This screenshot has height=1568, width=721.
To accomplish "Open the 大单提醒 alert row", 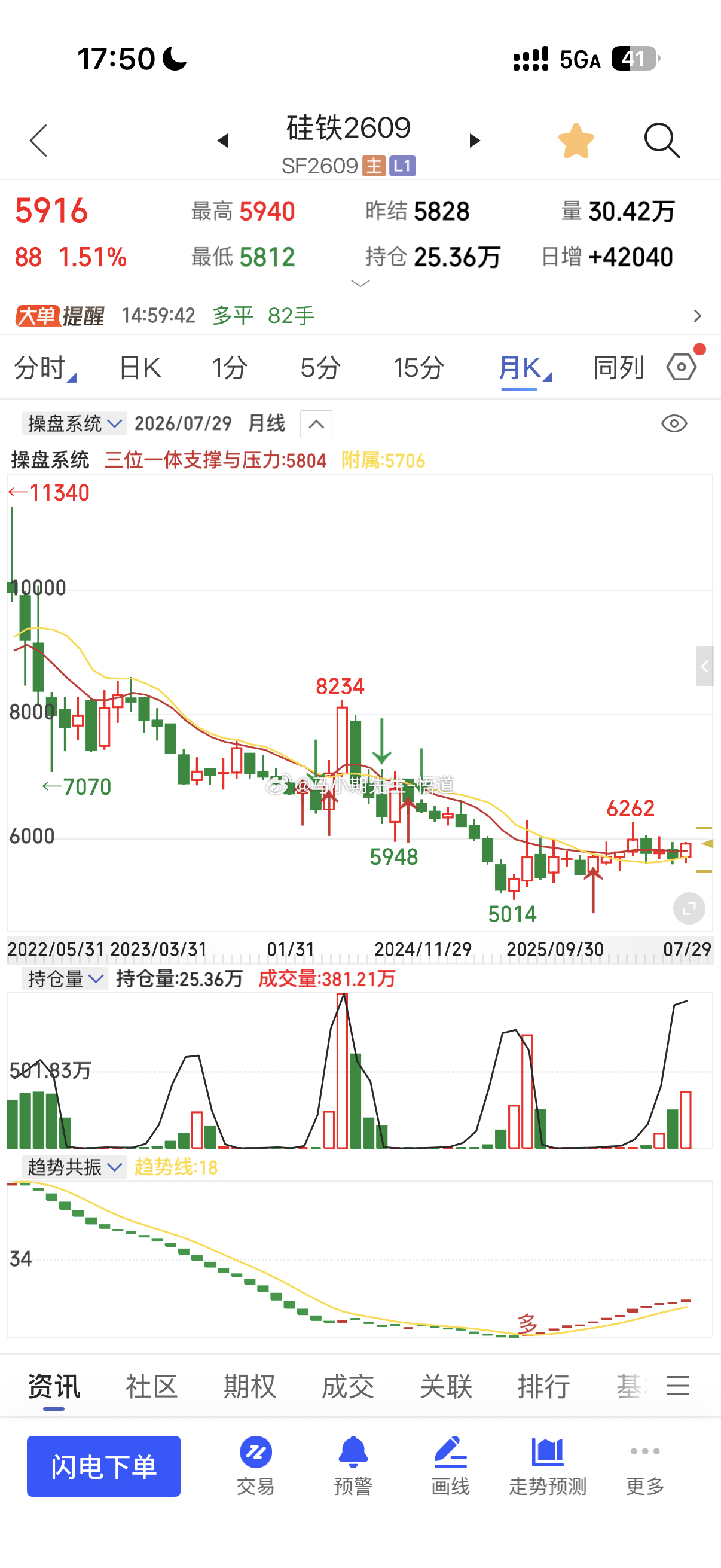I will (360, 315).
